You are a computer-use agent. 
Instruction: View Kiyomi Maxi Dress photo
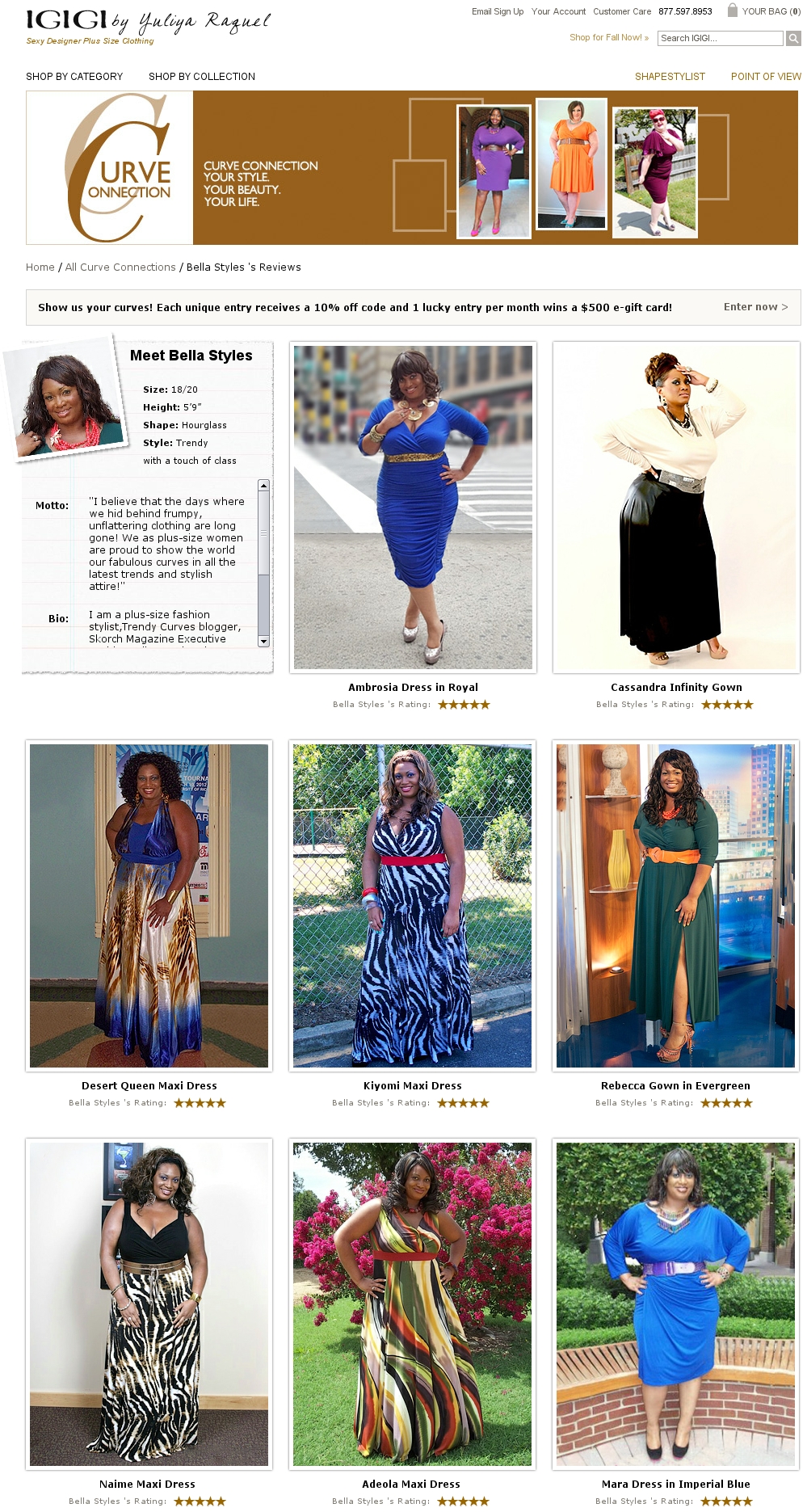point(412,905)
